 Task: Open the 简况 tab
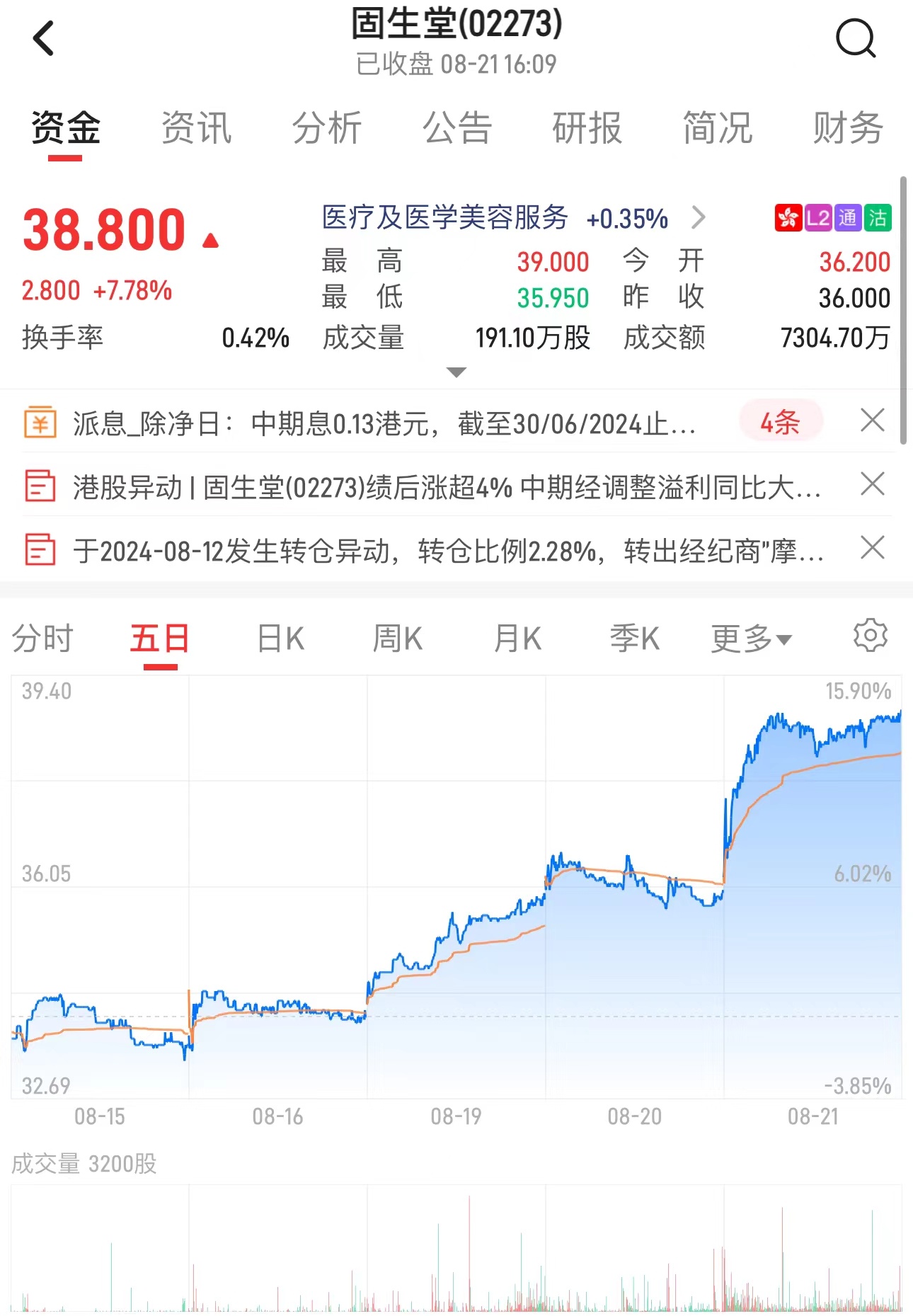[717, 128]
